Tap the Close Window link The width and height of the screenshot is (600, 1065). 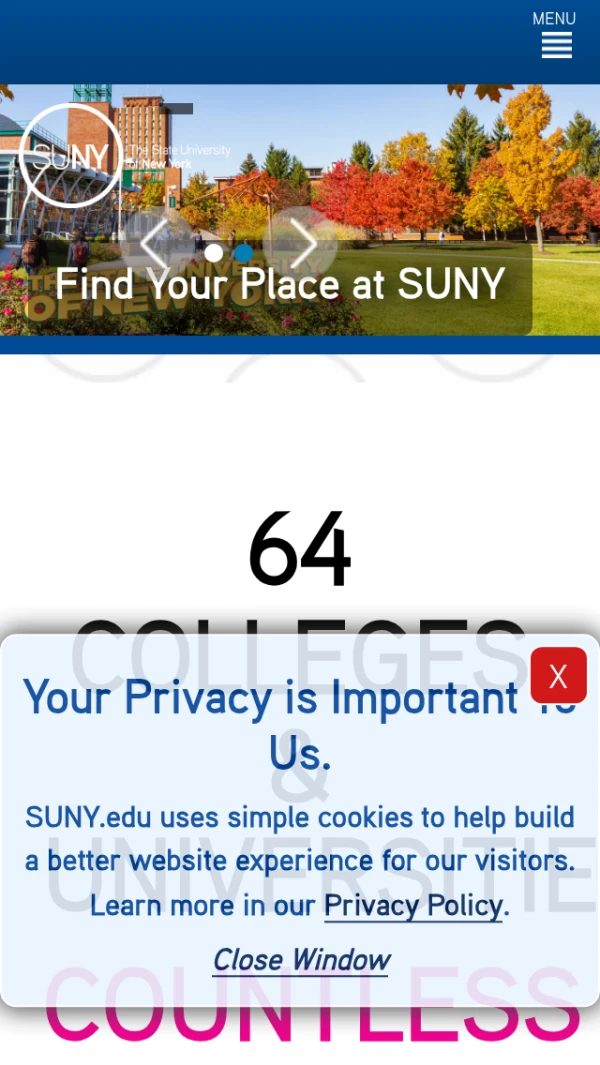301,960
